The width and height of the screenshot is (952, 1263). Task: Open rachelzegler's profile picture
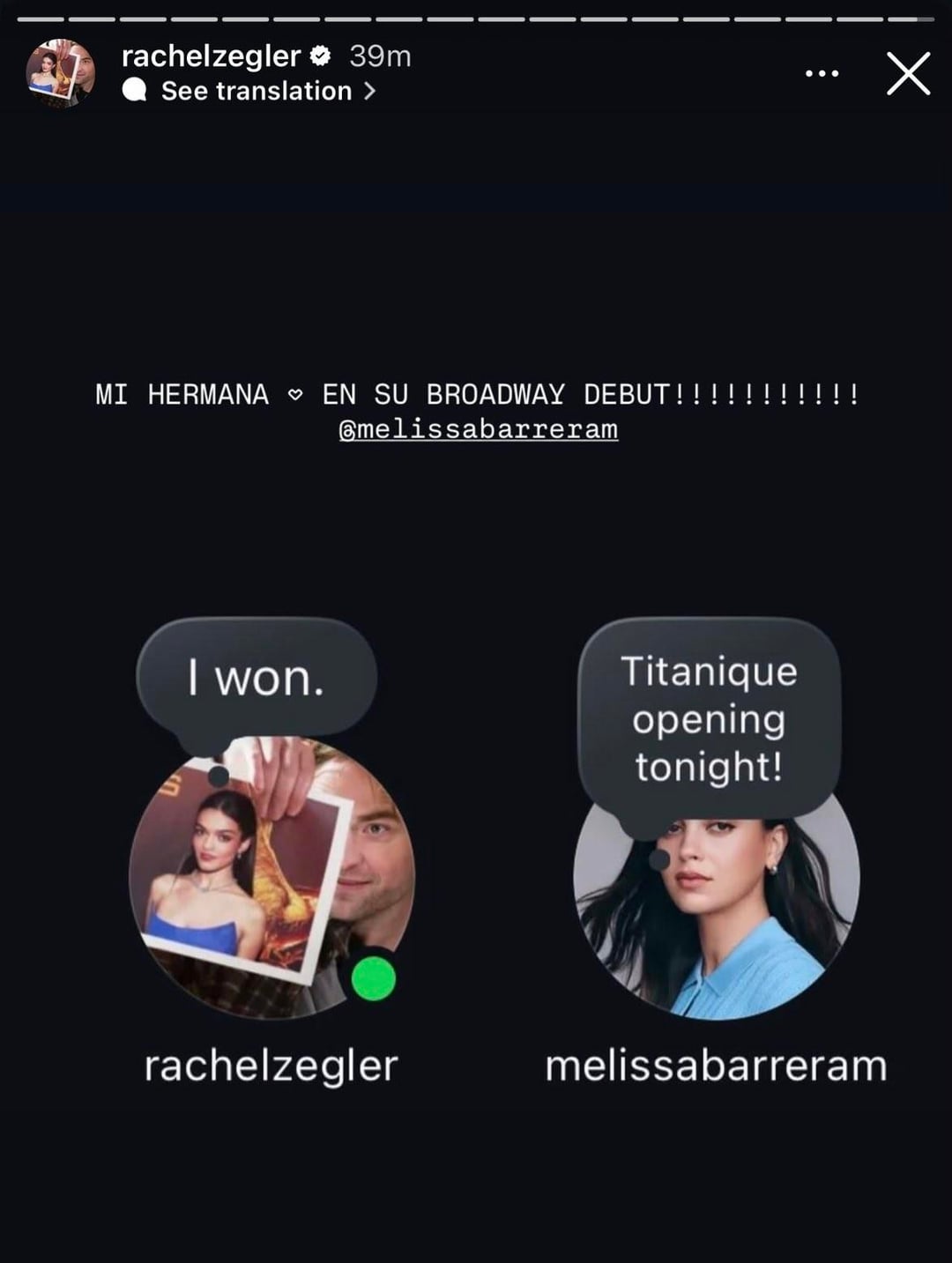pyautogui.click(x=60, y=73)
